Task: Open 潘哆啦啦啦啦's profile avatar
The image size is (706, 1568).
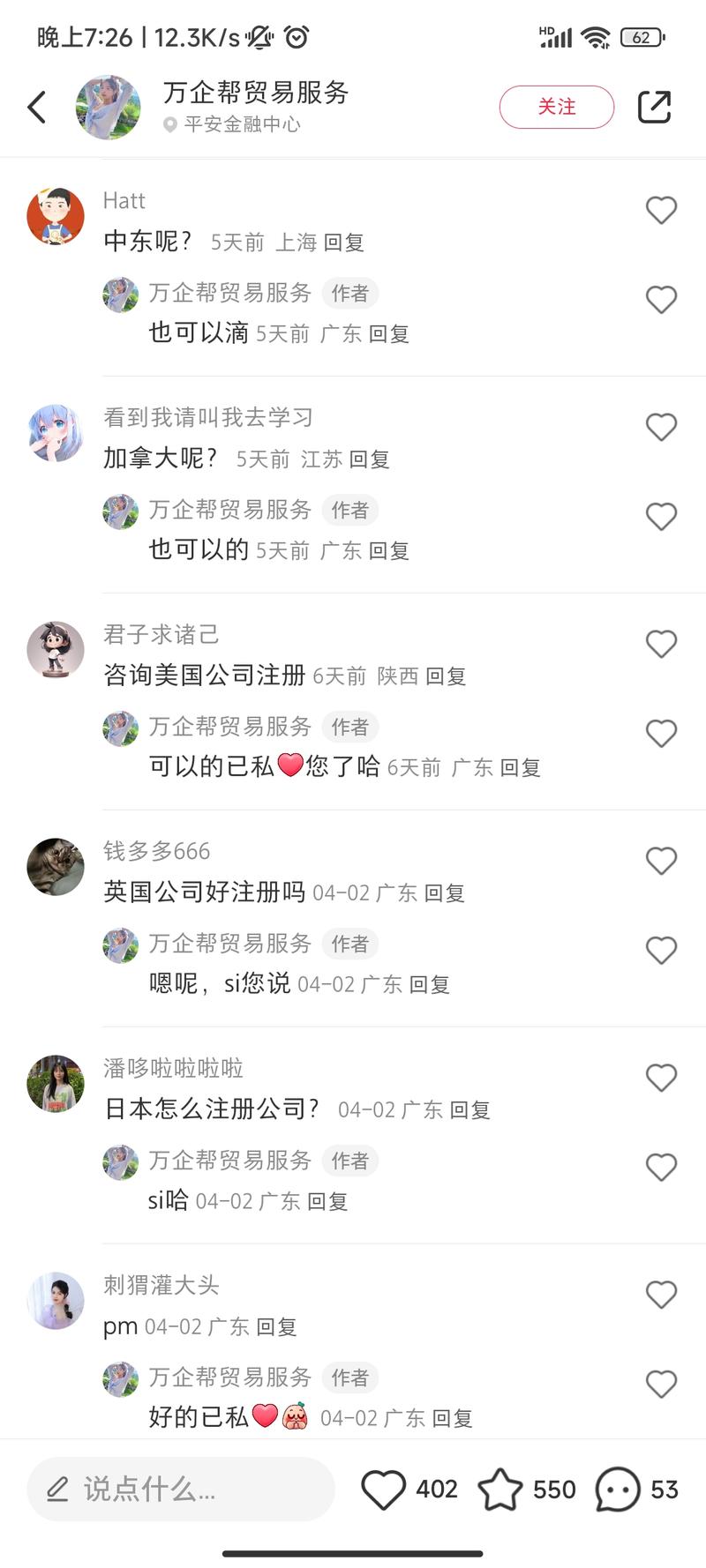Action: click(x=56, y=1084)
